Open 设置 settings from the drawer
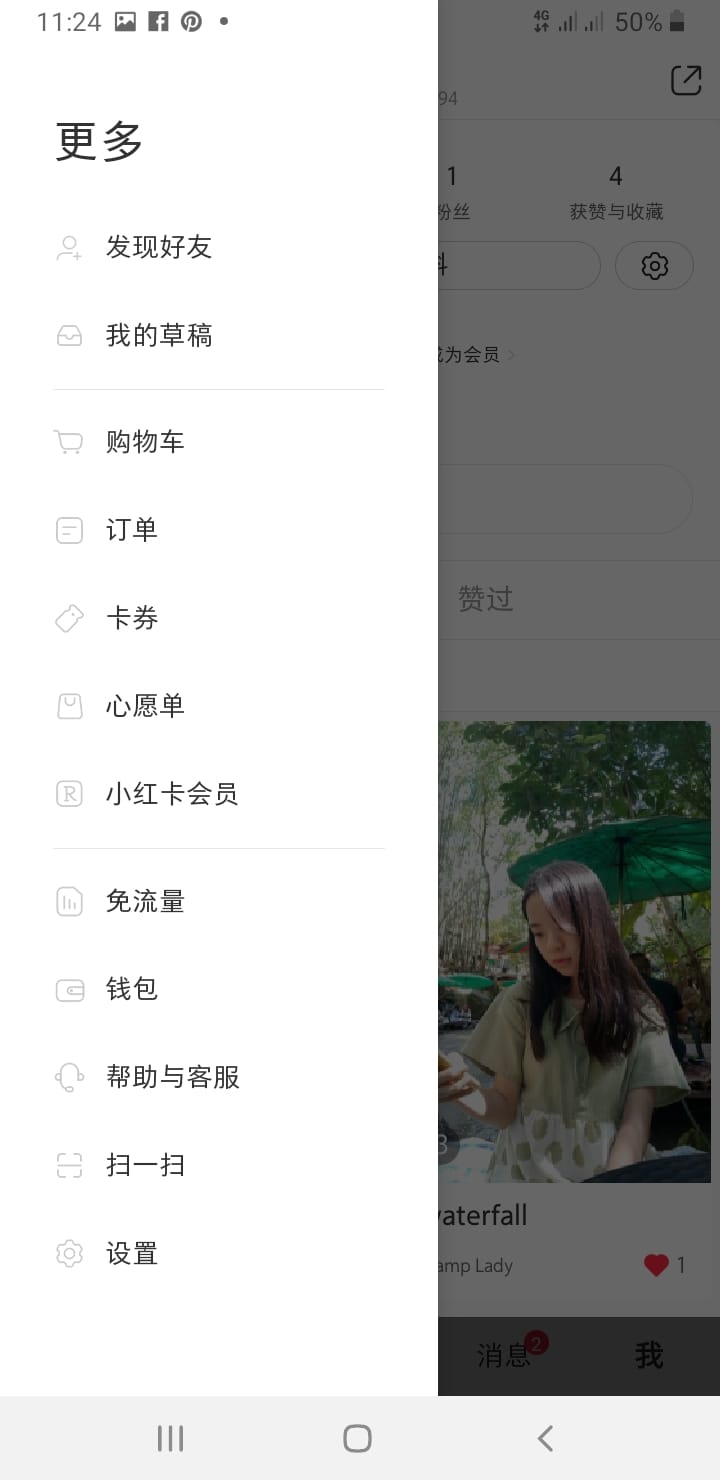The width and height of the screenshot is (720, 1480). pyautogui.click(x=132, y=1253)
